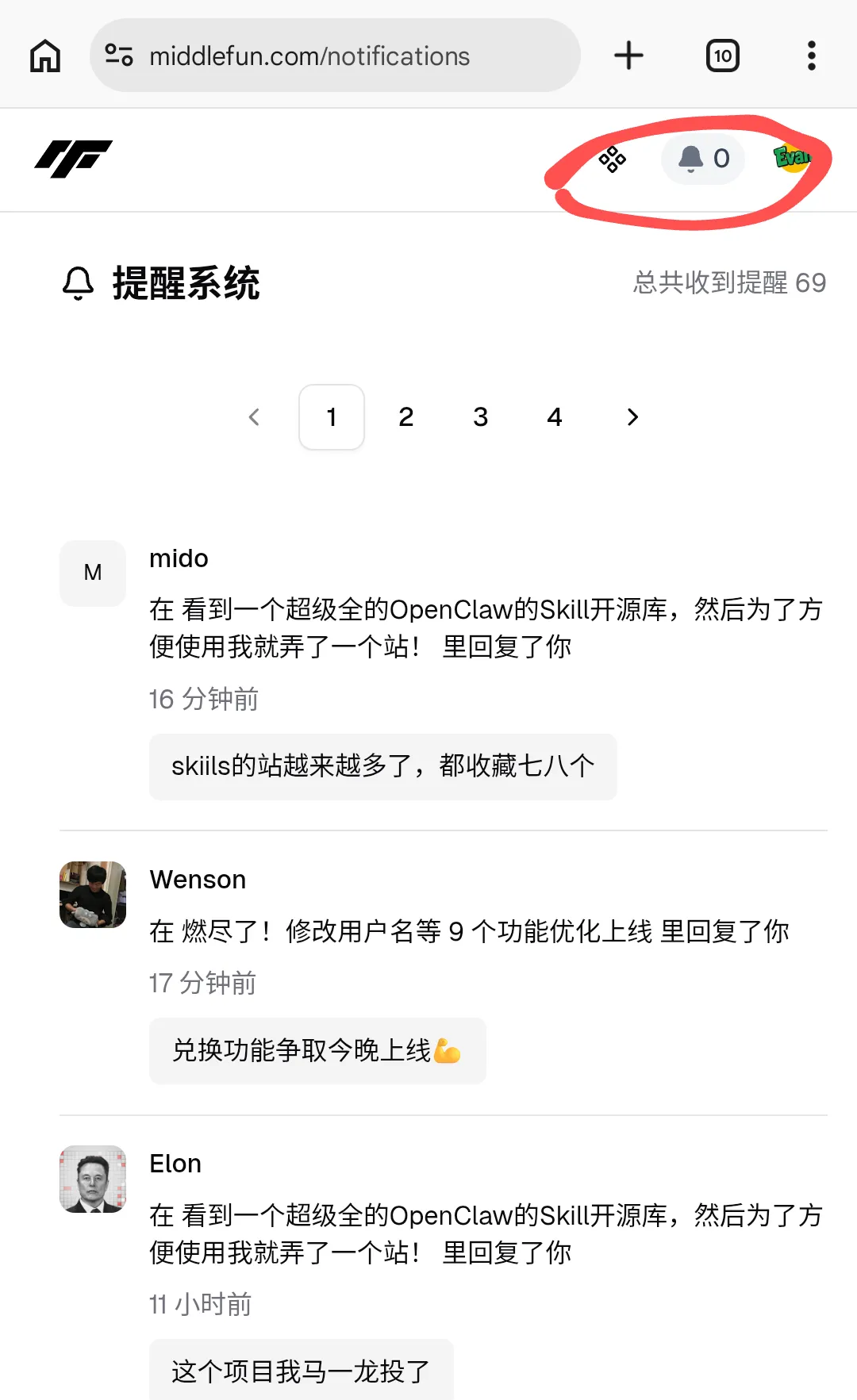Go to the next notifications page
Viewport: 857px width, 1400px height.
pyautogui.click(x=632, y=417)
